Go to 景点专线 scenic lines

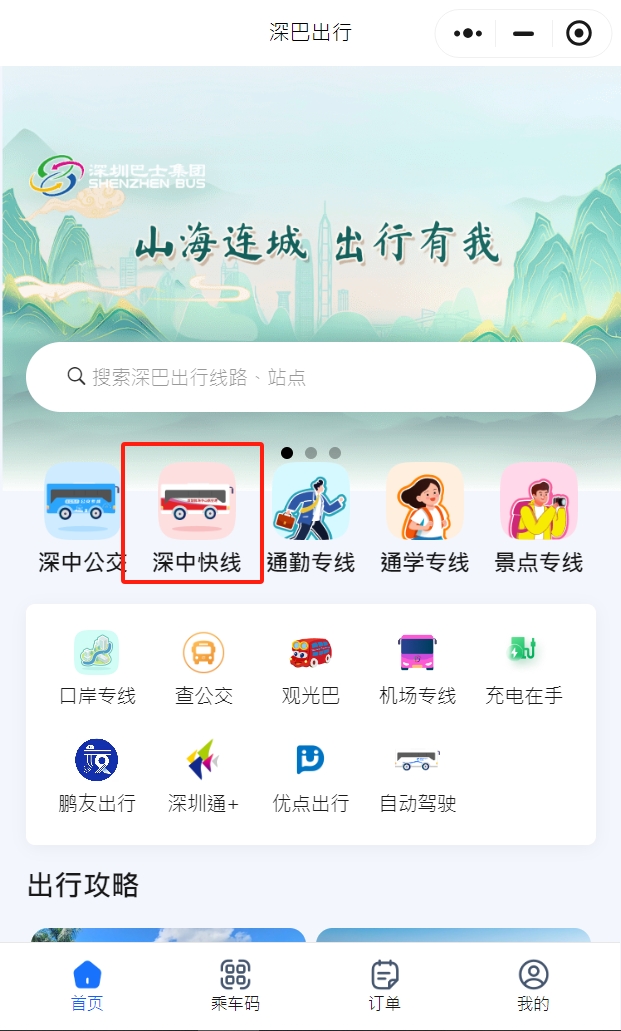click(x=538, y=518)
